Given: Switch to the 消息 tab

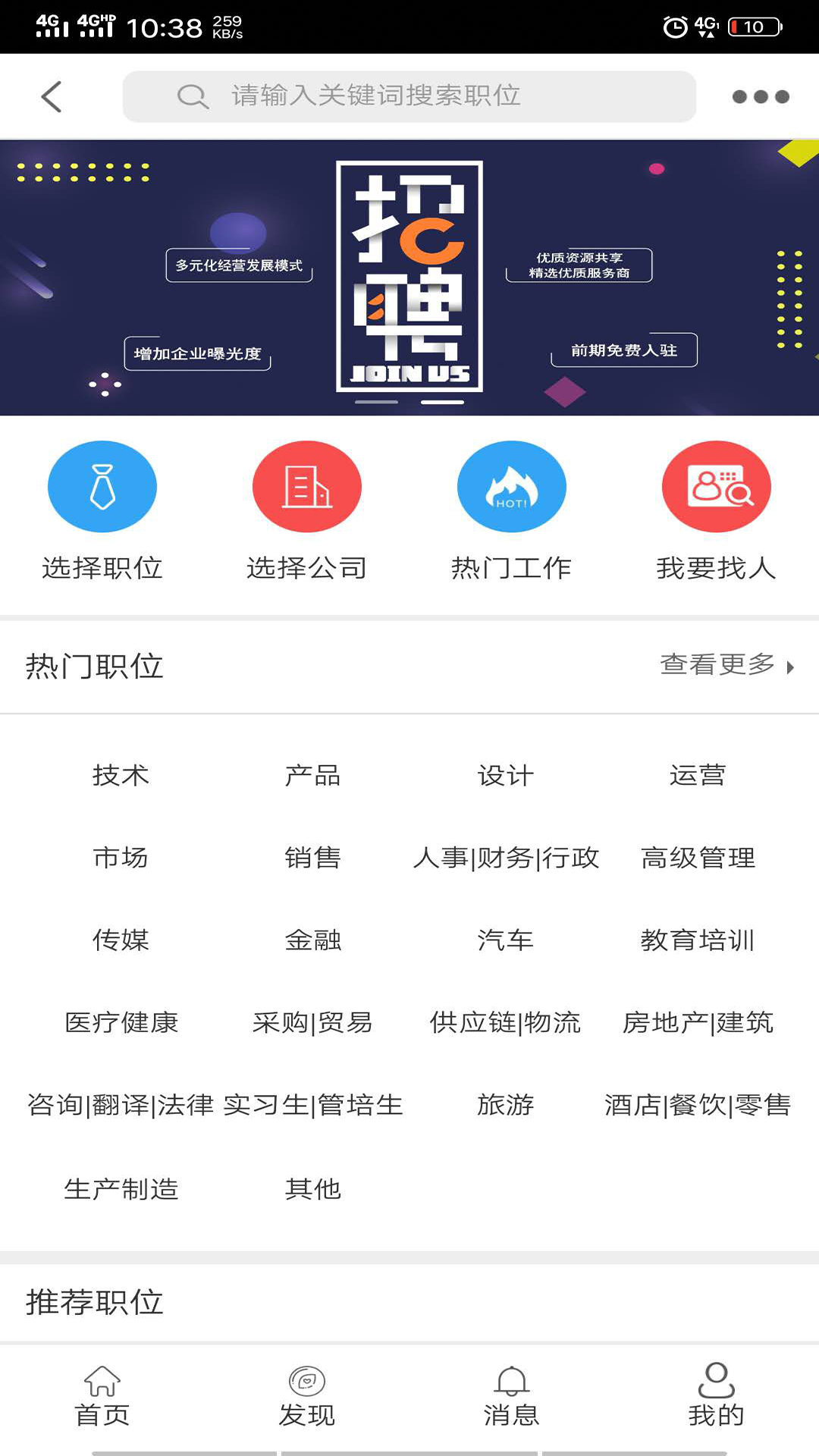Looking at the screenshot, I should pos(512,1396).
